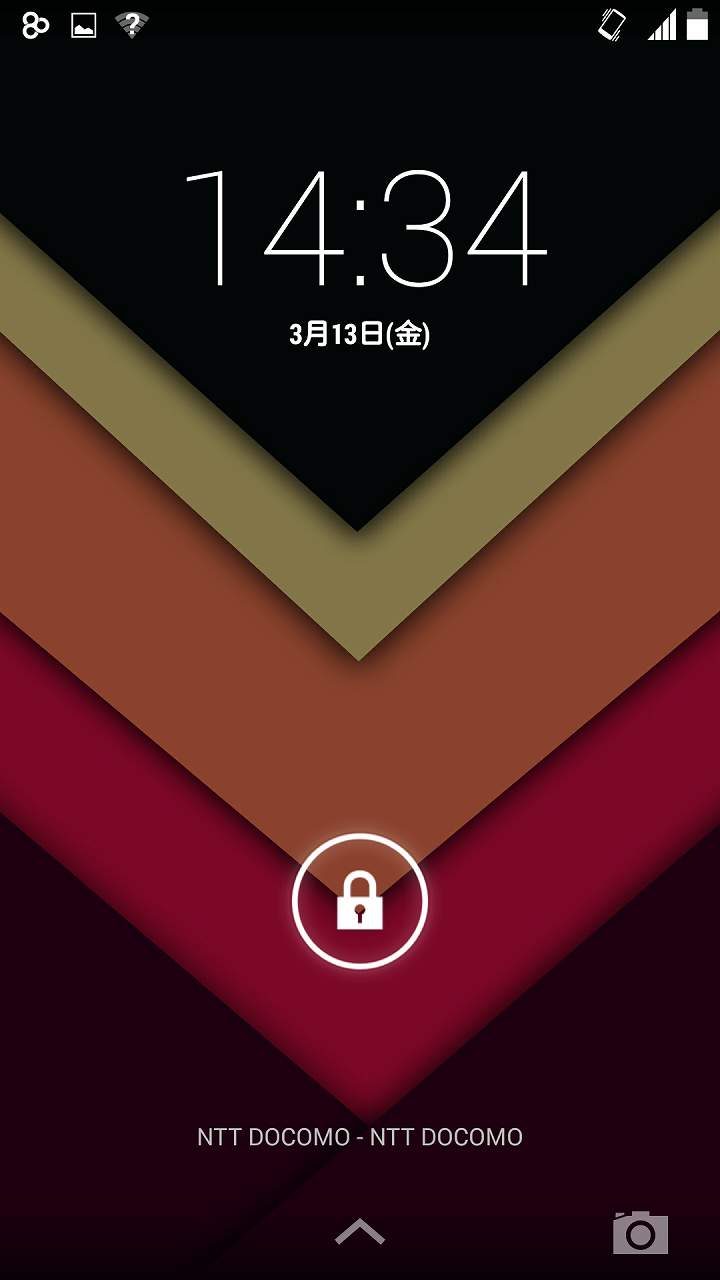720x1280 pixels.
Task: Open the camera shortcut
Action: (640, 1232)
